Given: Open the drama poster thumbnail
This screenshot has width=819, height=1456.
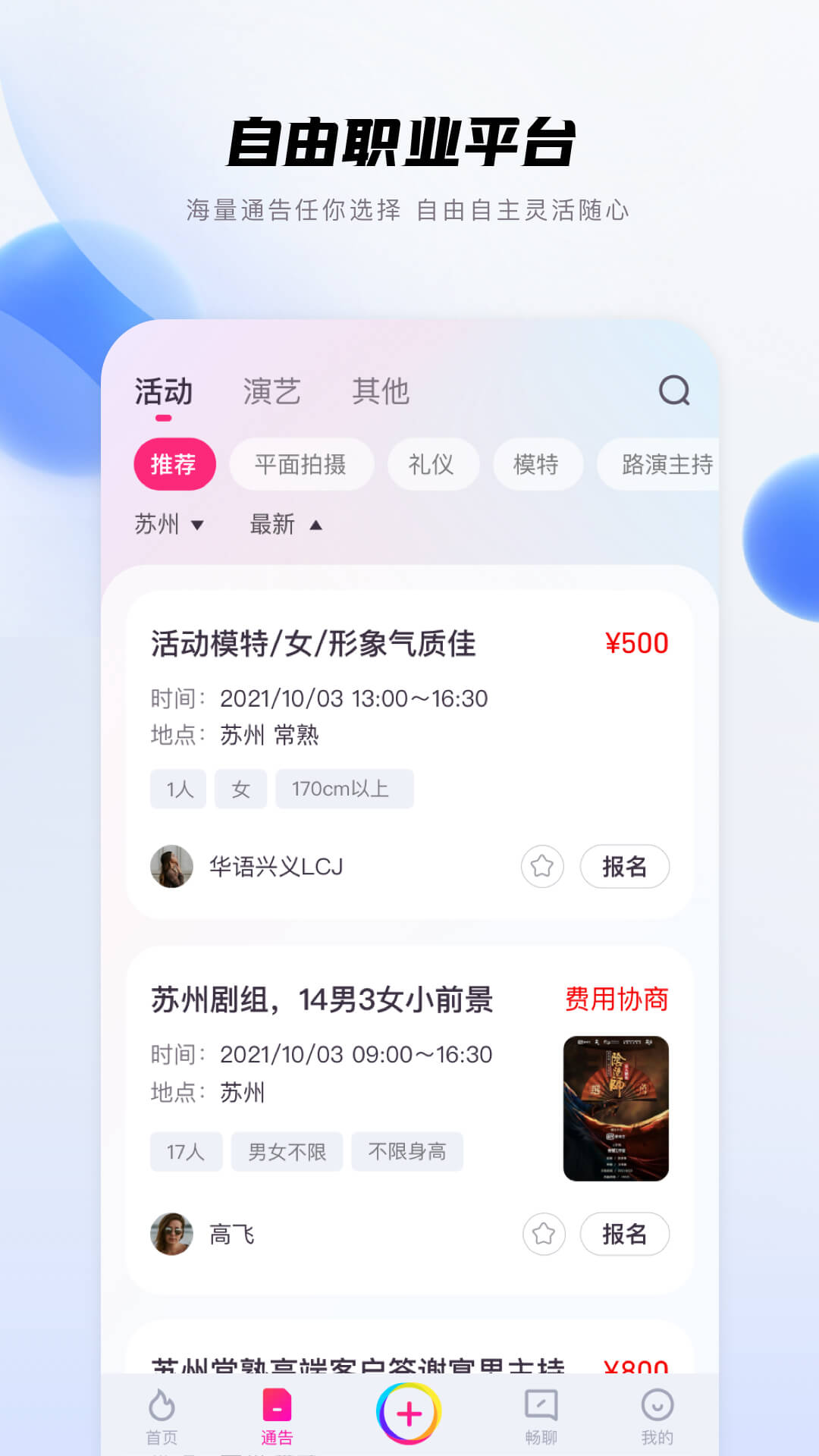Looking at the screenshot, I should click(x=614, y=1109).
